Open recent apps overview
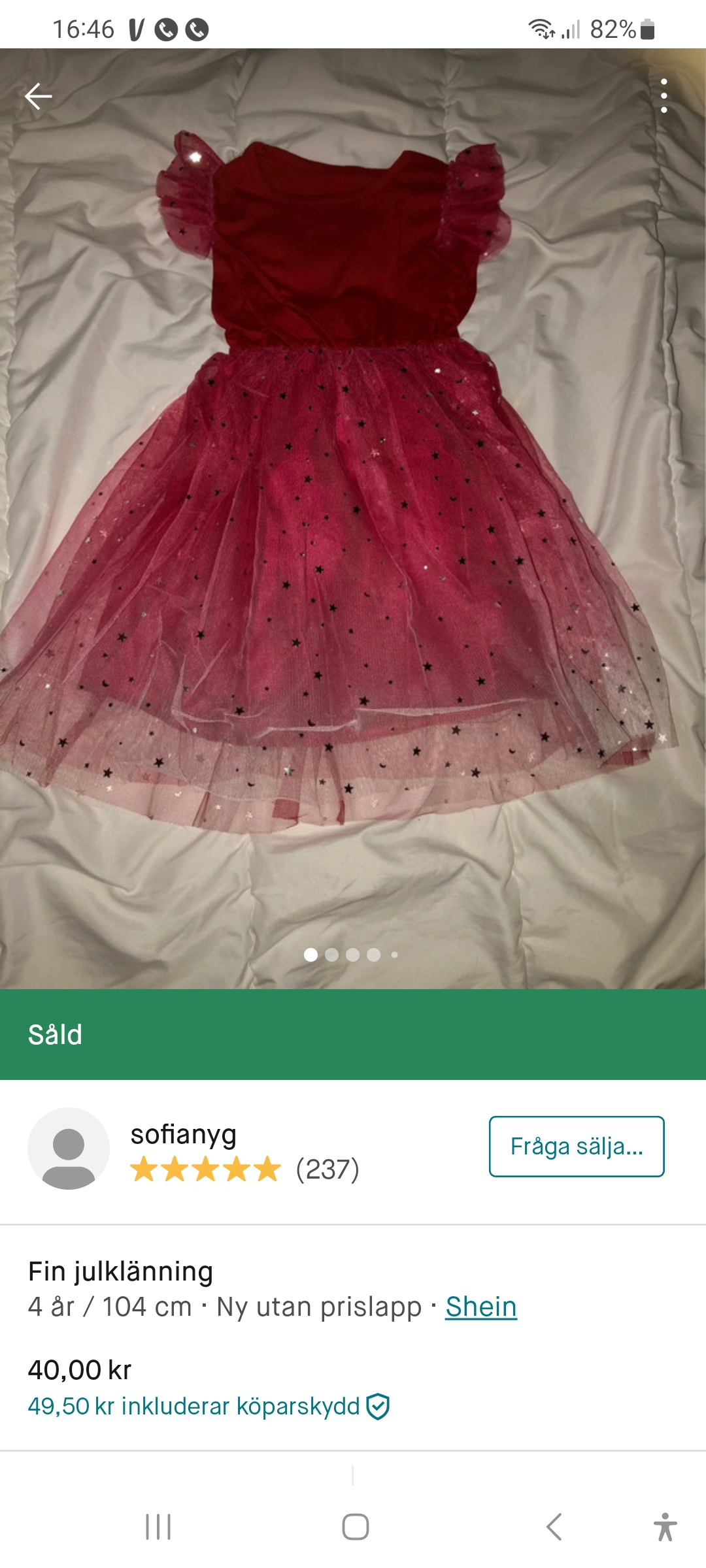 [158, 1527]
